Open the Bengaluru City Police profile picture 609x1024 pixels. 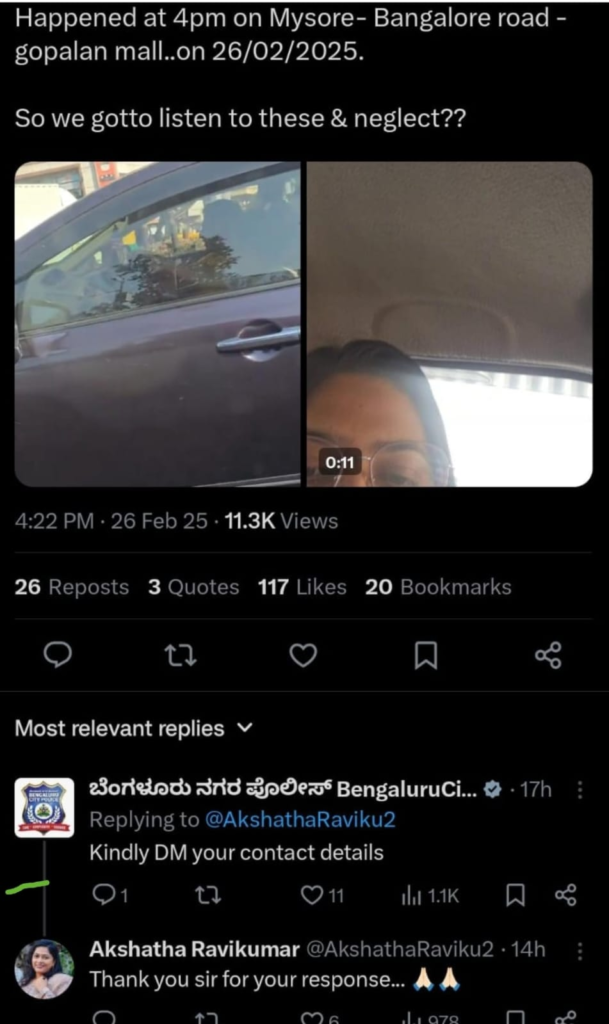tap(44, 807)
